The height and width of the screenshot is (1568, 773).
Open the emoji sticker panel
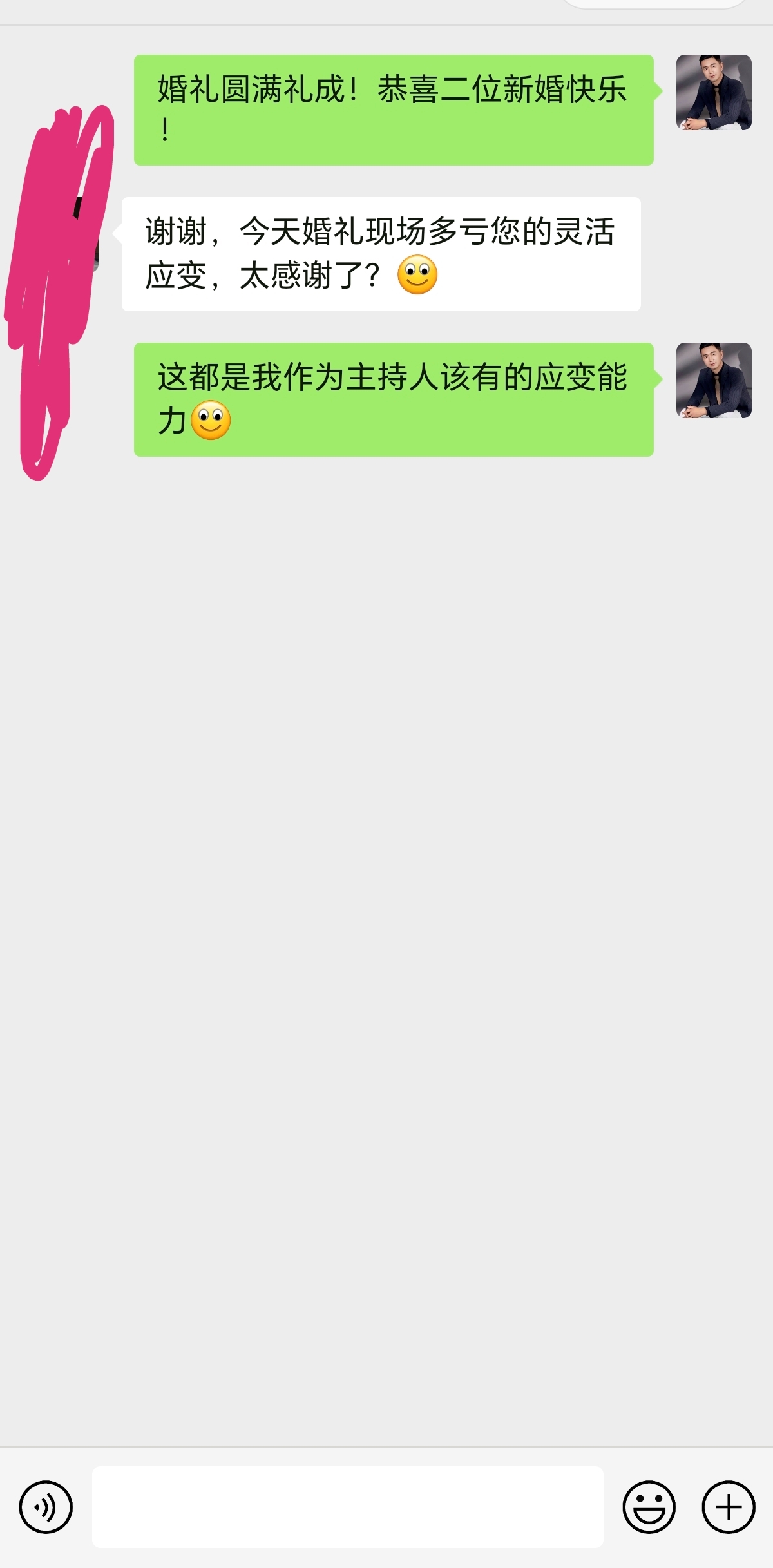click(649, 1507)
